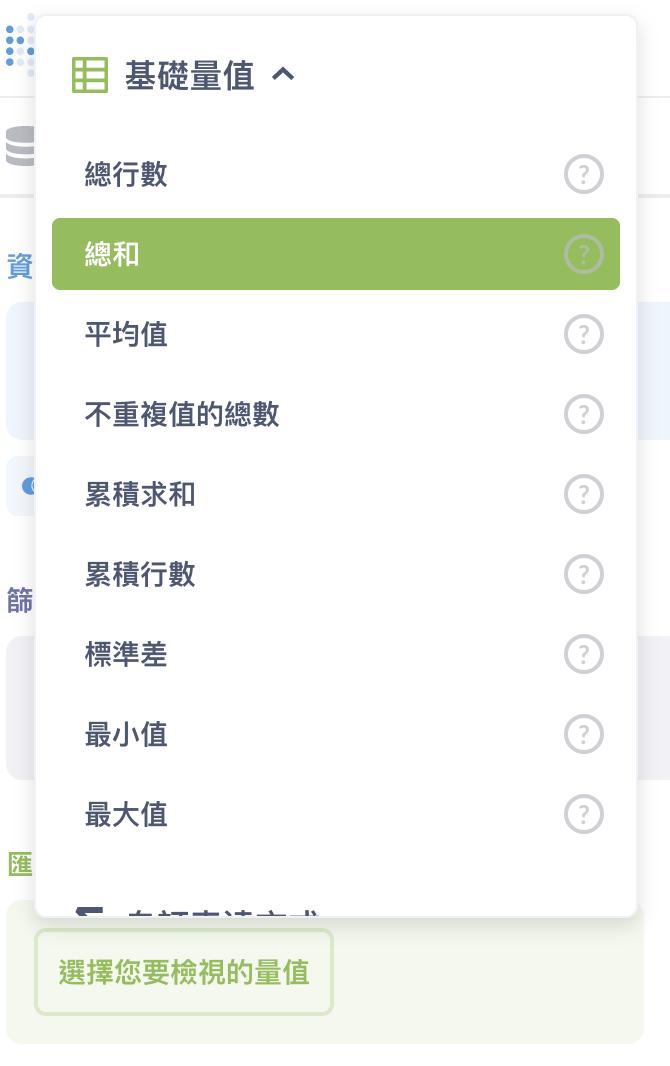This screenshot has width=670, height=1066.
Task: Choose 總和 from the list
Action: 112,254
